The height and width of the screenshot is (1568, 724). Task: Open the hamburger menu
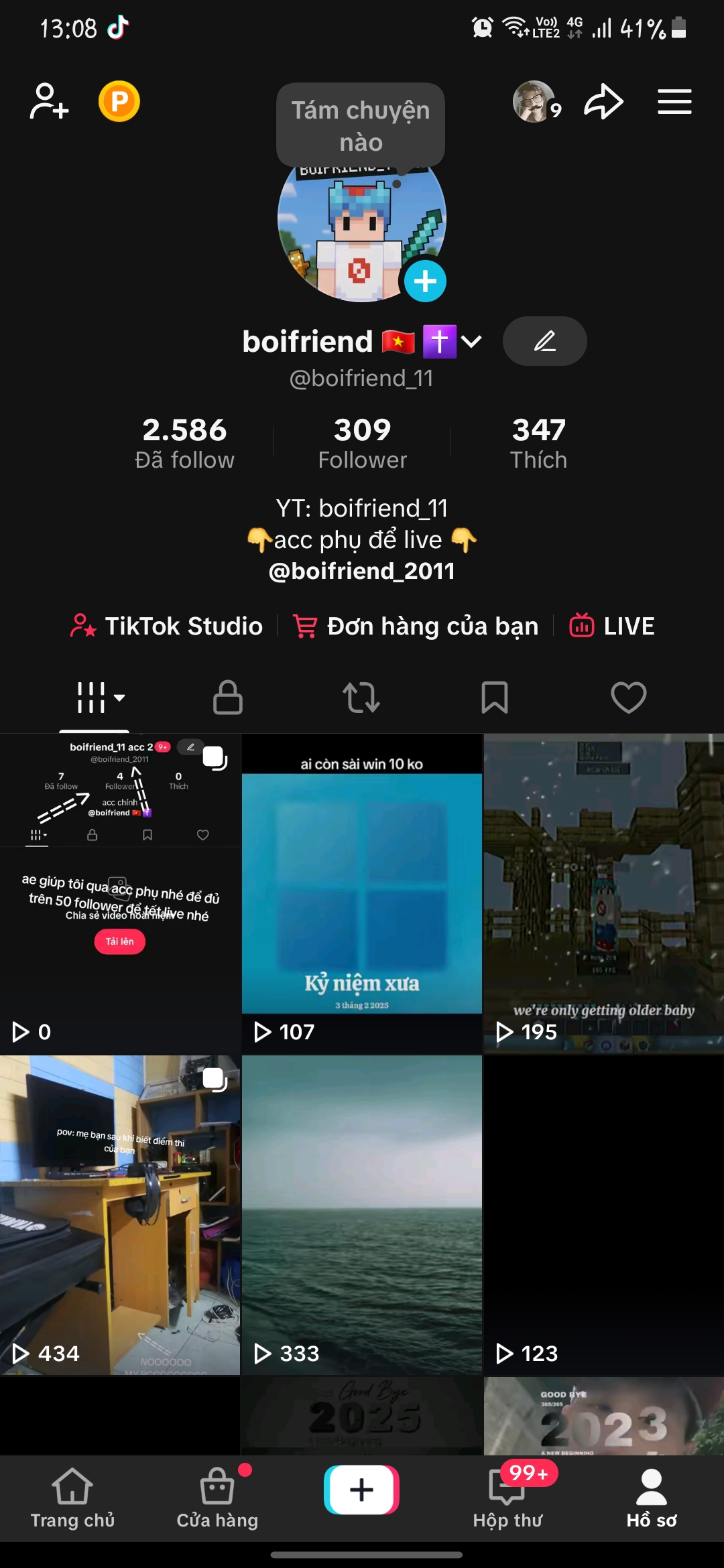pyautogui.click(x=674, y=102)
